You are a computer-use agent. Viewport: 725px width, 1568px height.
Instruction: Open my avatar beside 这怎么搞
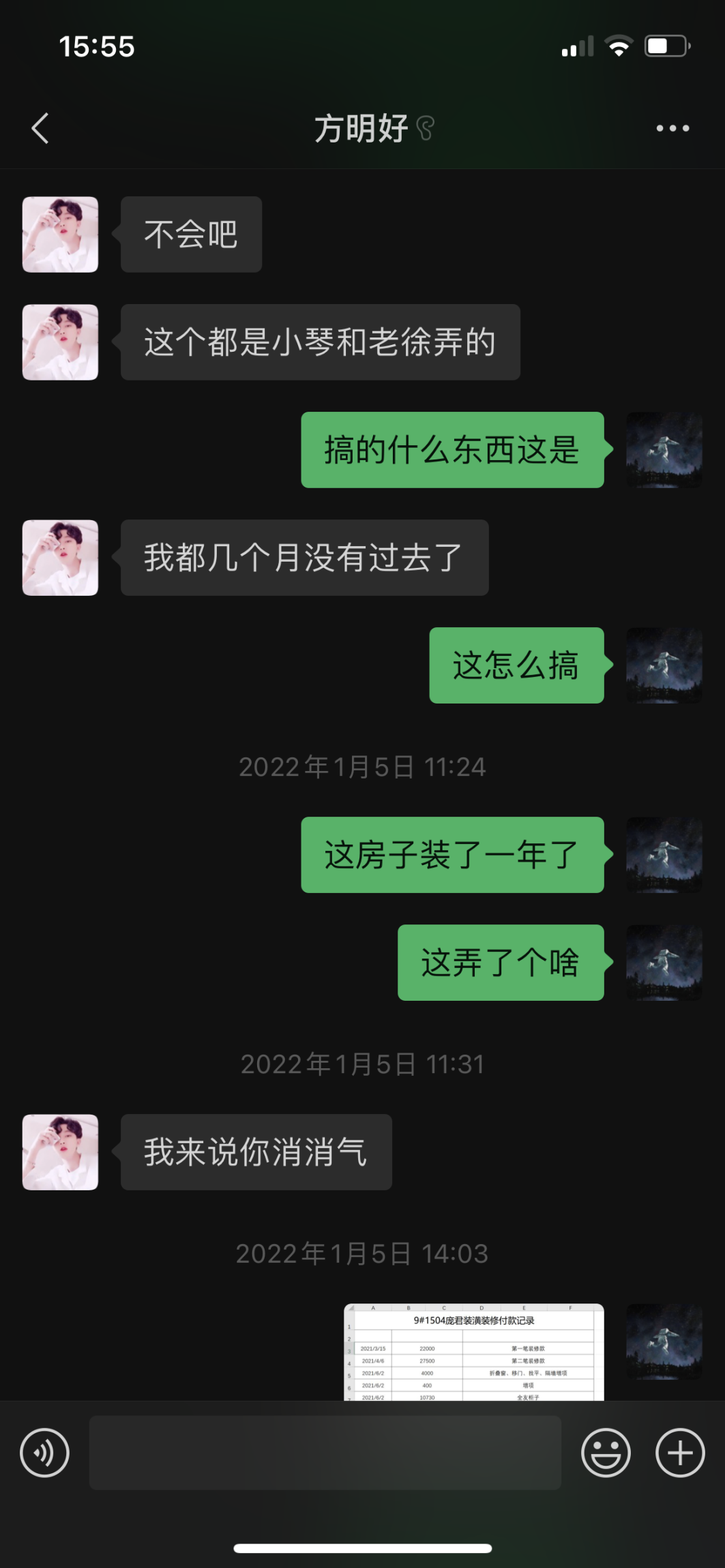(x=664, y=665)
